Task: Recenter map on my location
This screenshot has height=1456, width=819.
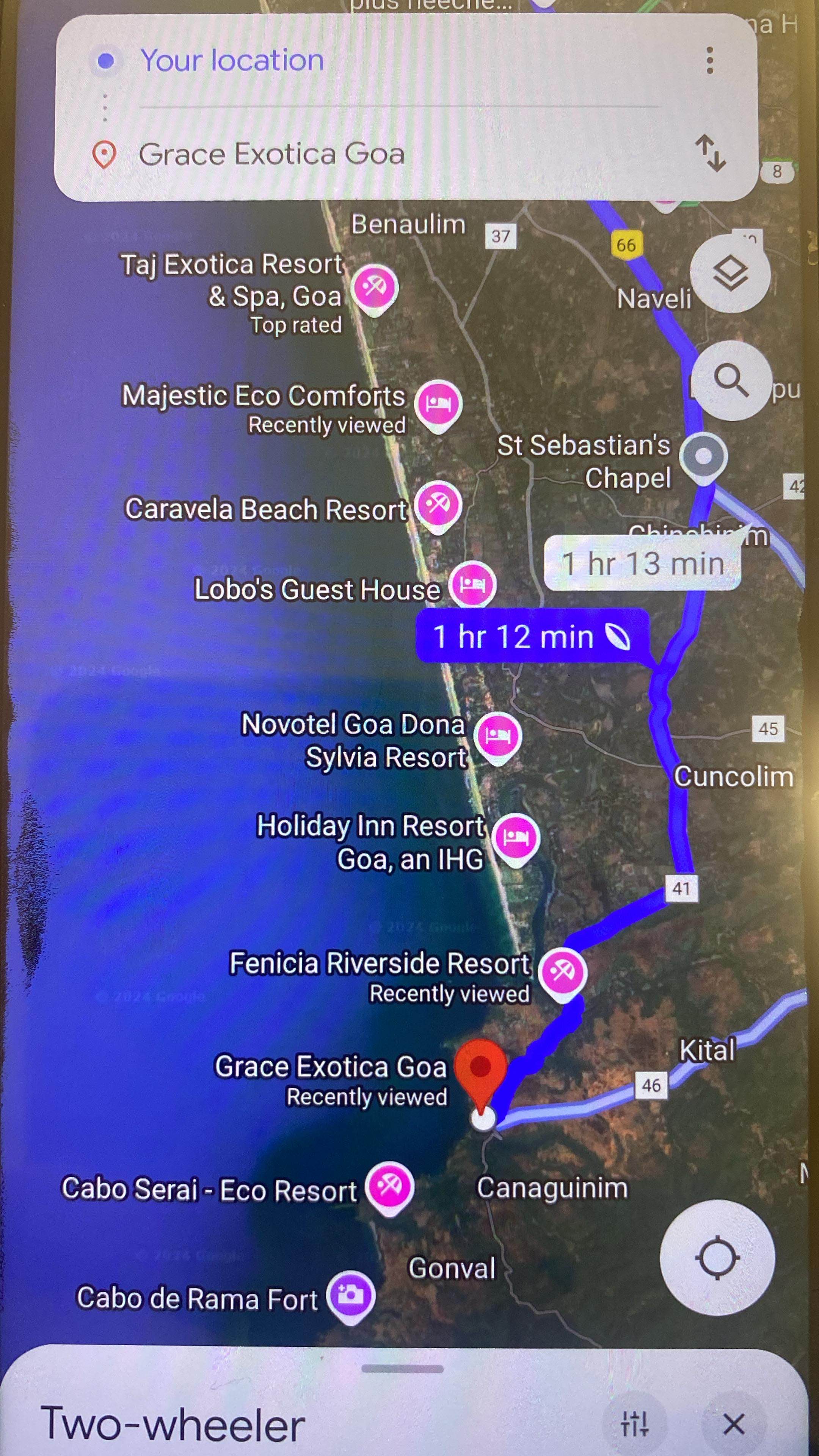Action: 717,1257
